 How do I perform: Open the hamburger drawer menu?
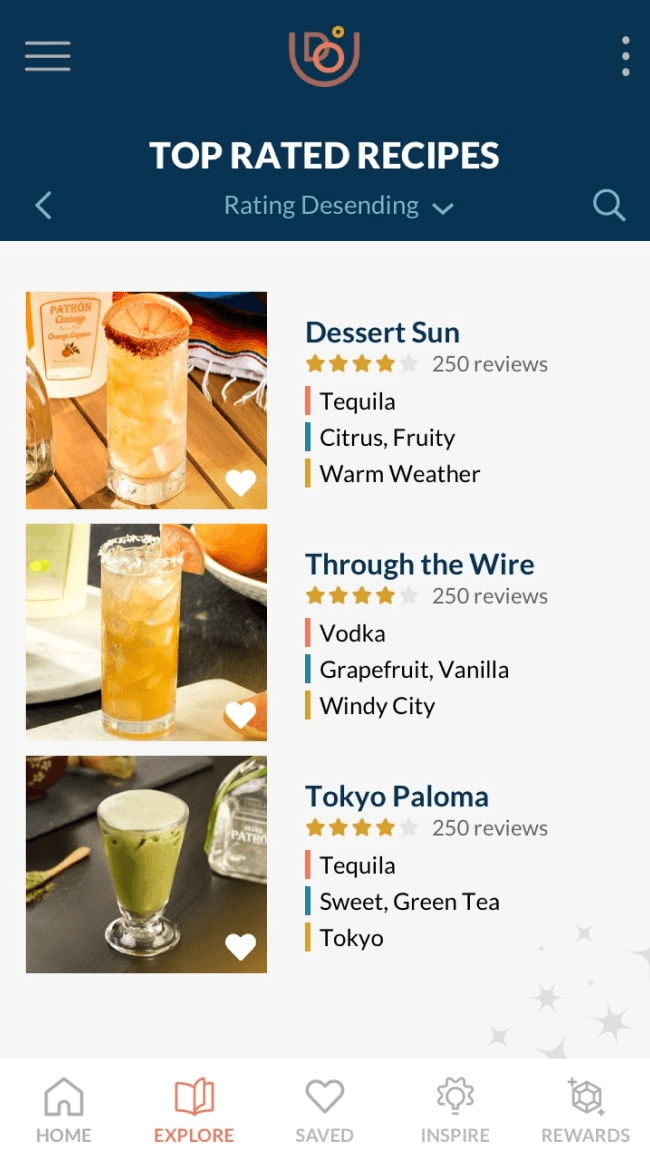(x=48, y=56)
